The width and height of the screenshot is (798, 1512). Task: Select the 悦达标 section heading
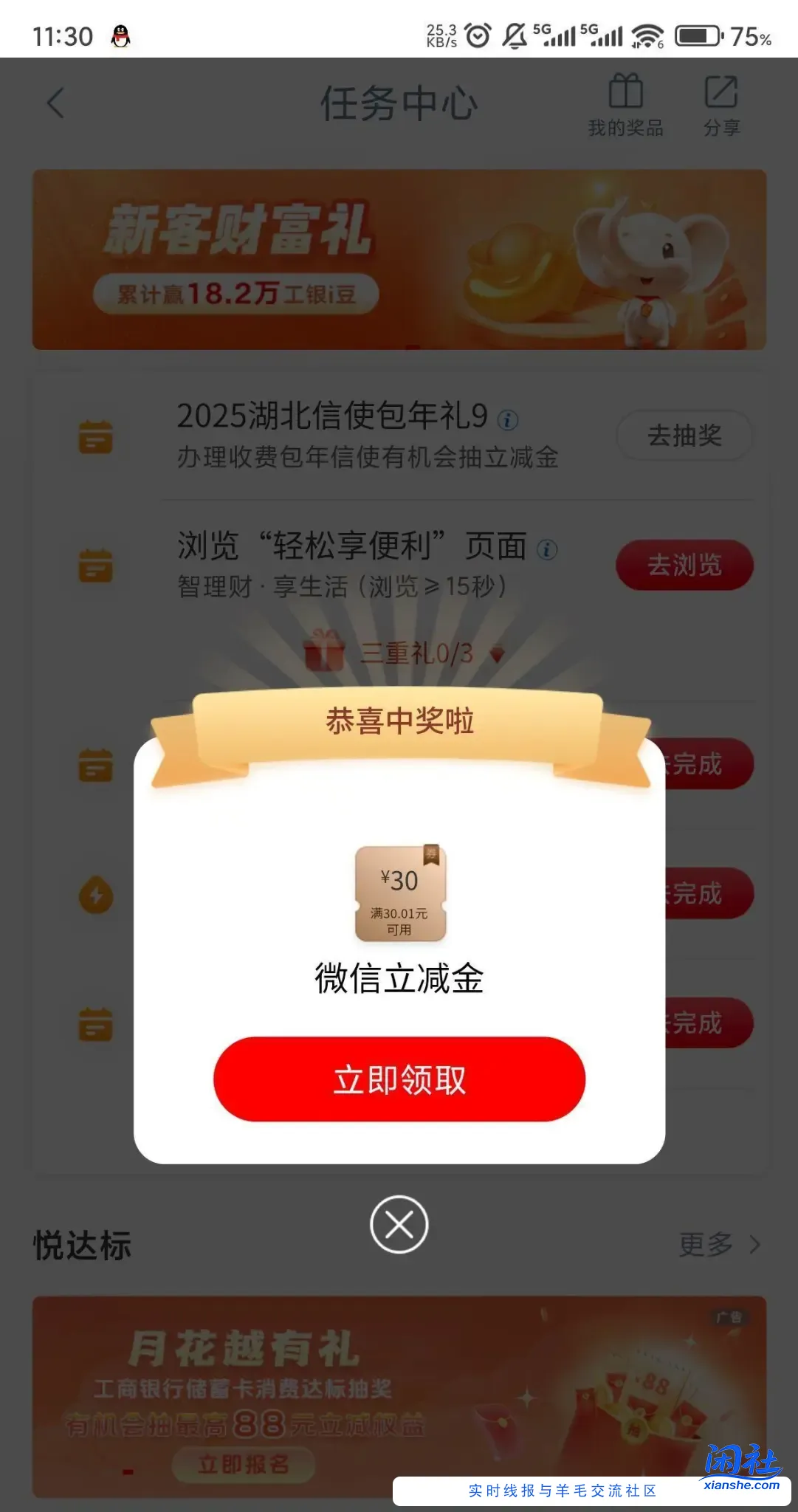[x=83, y=1245]
